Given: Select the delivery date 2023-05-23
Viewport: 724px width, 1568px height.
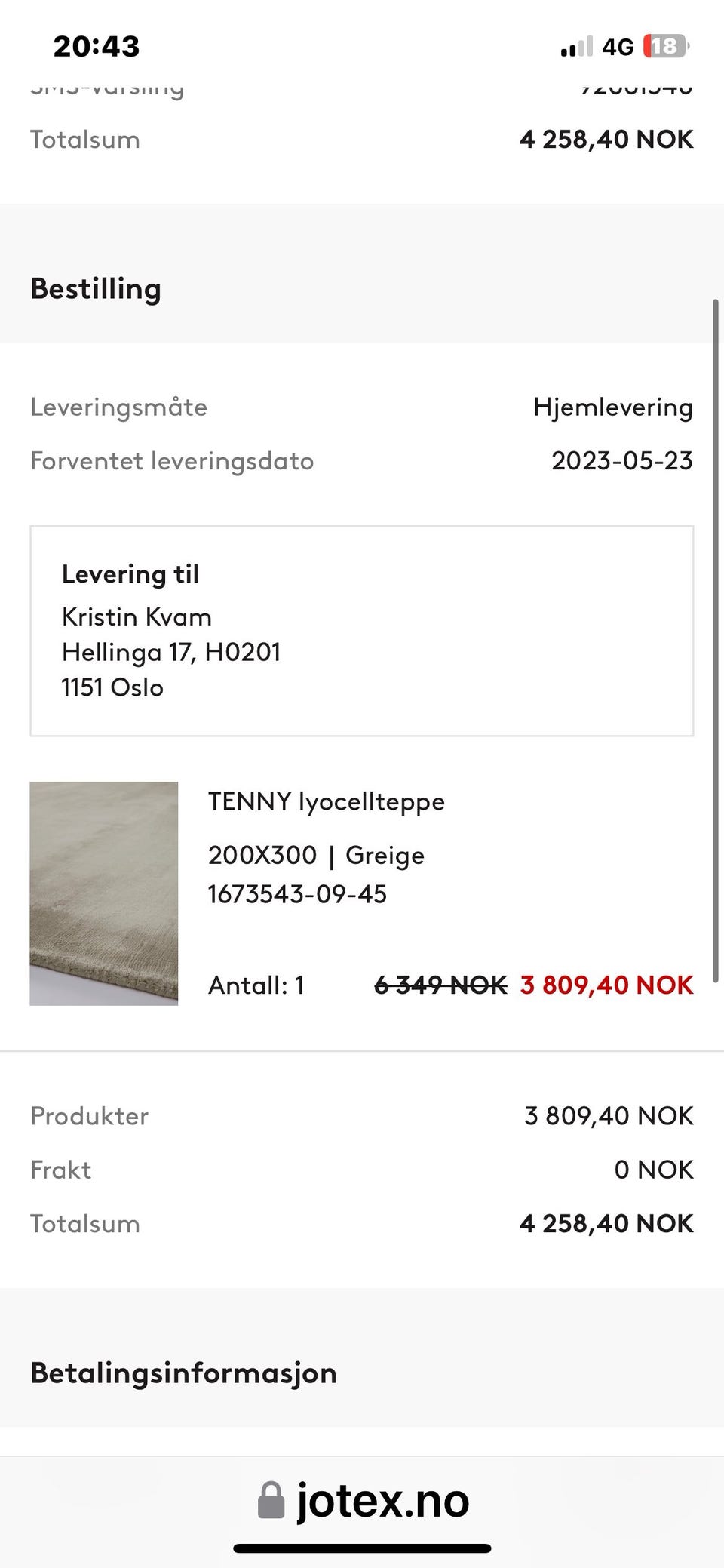Looking at the screenshot, I should pyautogui.click(x=622, y=461).
